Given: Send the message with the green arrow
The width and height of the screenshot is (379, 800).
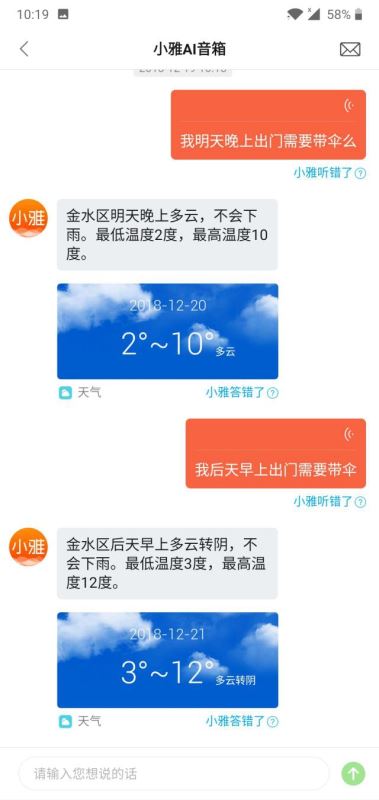Looking at the screenshot, I should click(353, 773).
